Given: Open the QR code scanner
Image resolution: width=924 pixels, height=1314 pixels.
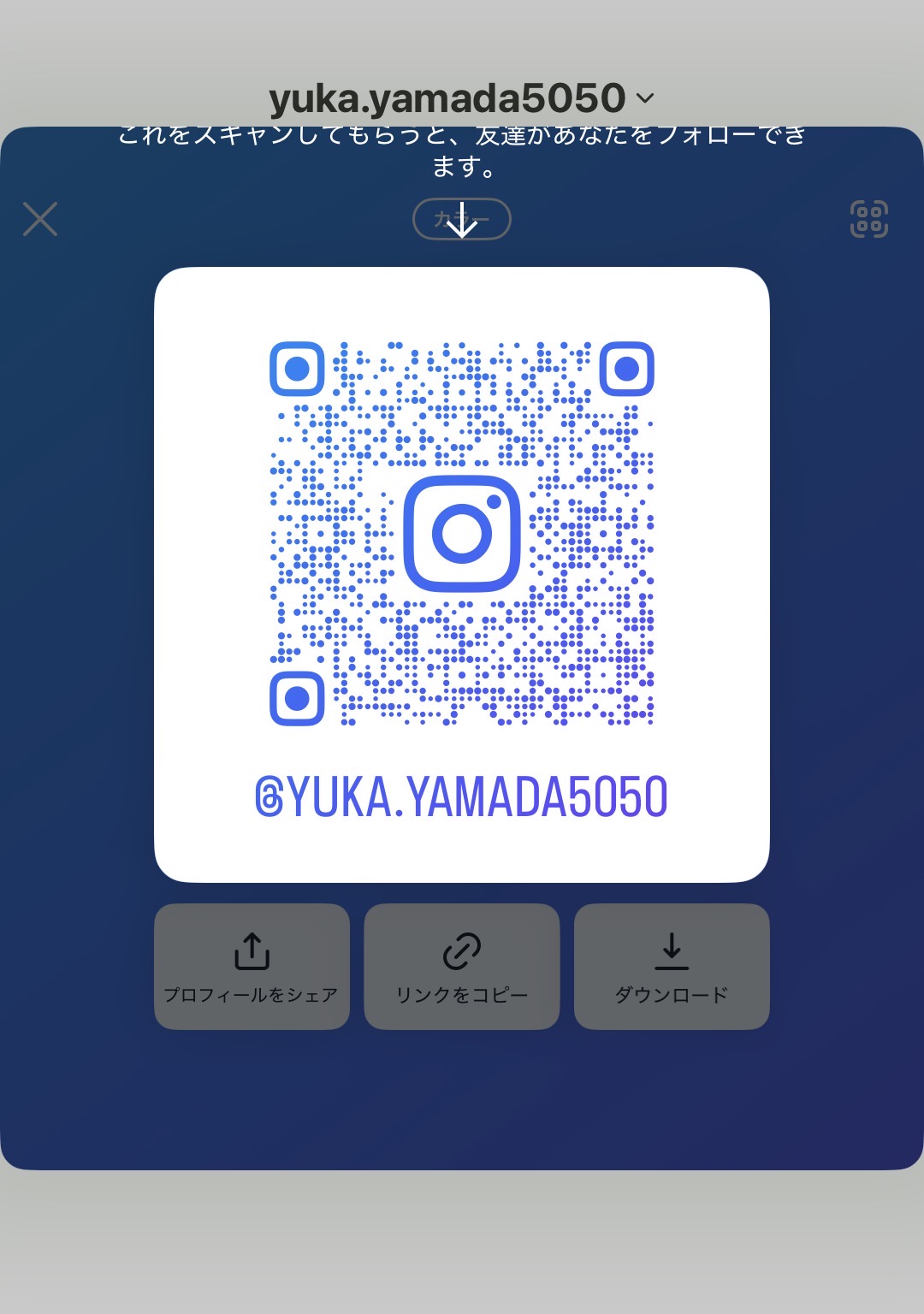Looking at the screenshot, I should click(868, 219).
